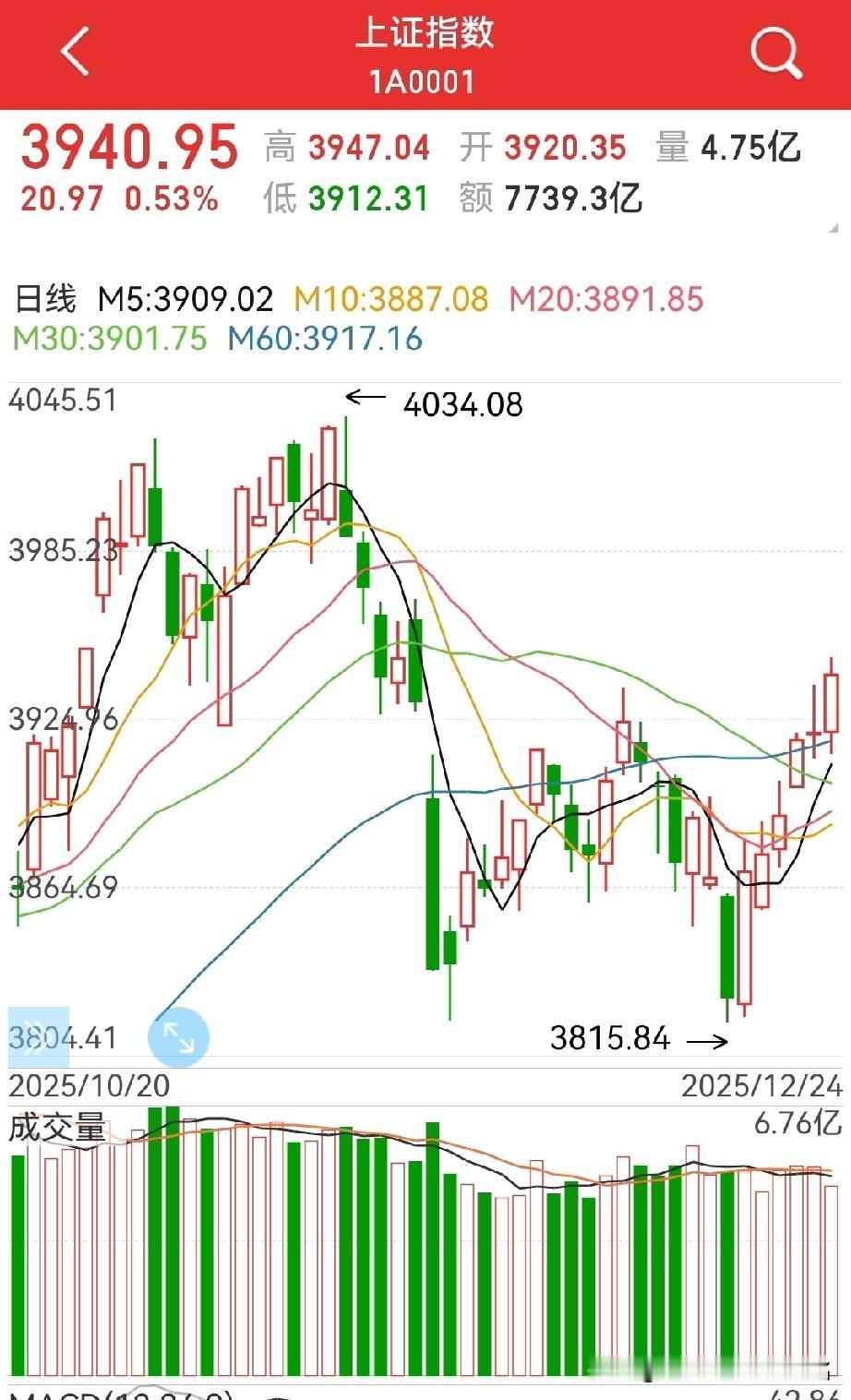Tap the double-arrow icon on the chart
Viewport: 851px width, 1400px height.
point(38,1038)
